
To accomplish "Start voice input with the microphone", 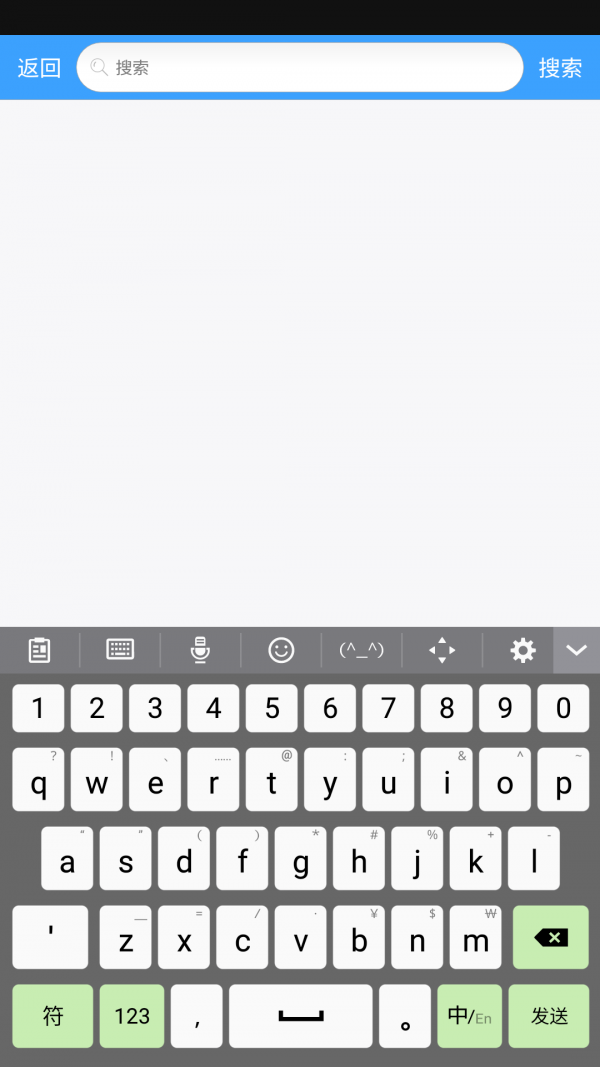I will (x=200, y=650).
